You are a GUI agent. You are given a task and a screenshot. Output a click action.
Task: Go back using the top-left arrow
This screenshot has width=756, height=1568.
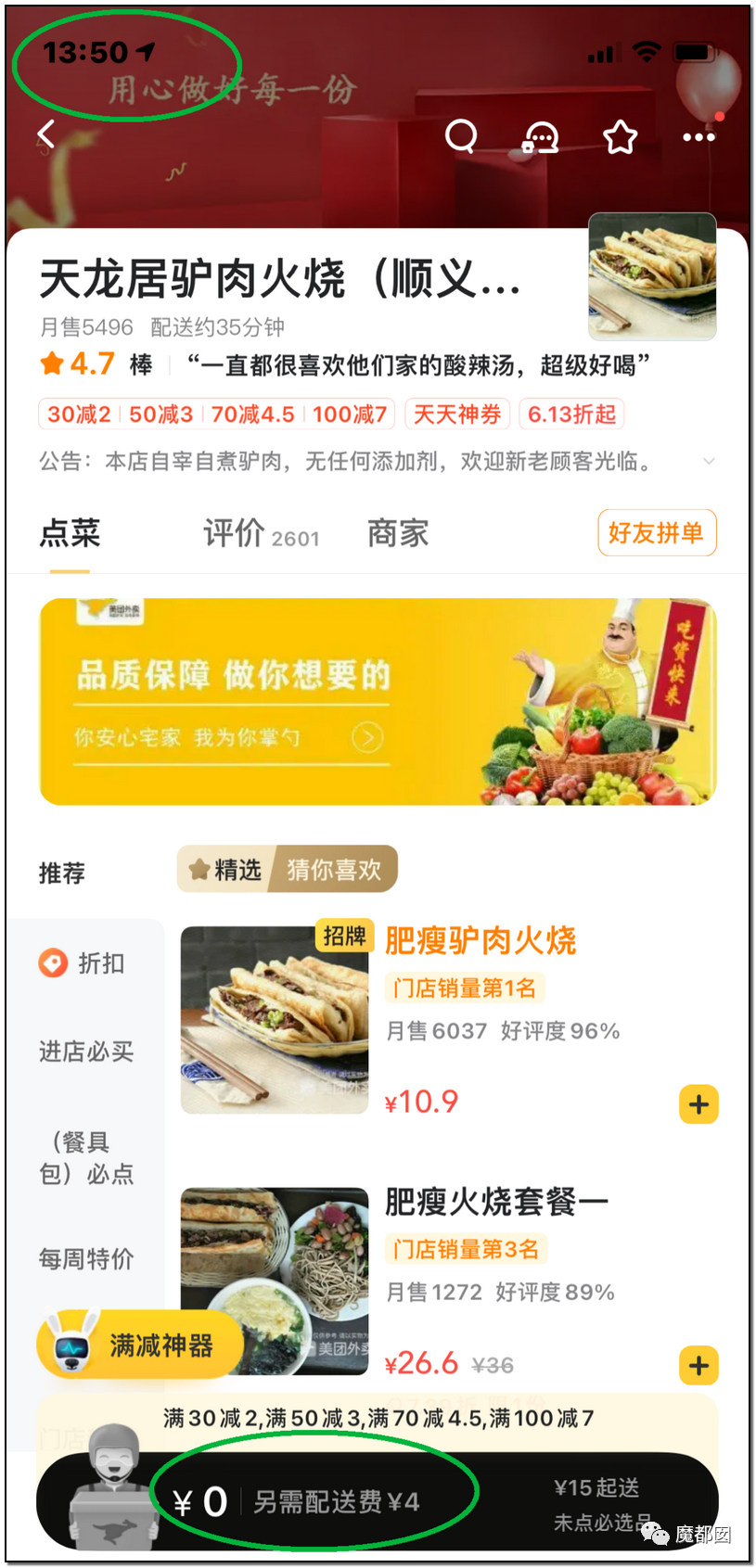pyautogui.click(x=46, y=135)
